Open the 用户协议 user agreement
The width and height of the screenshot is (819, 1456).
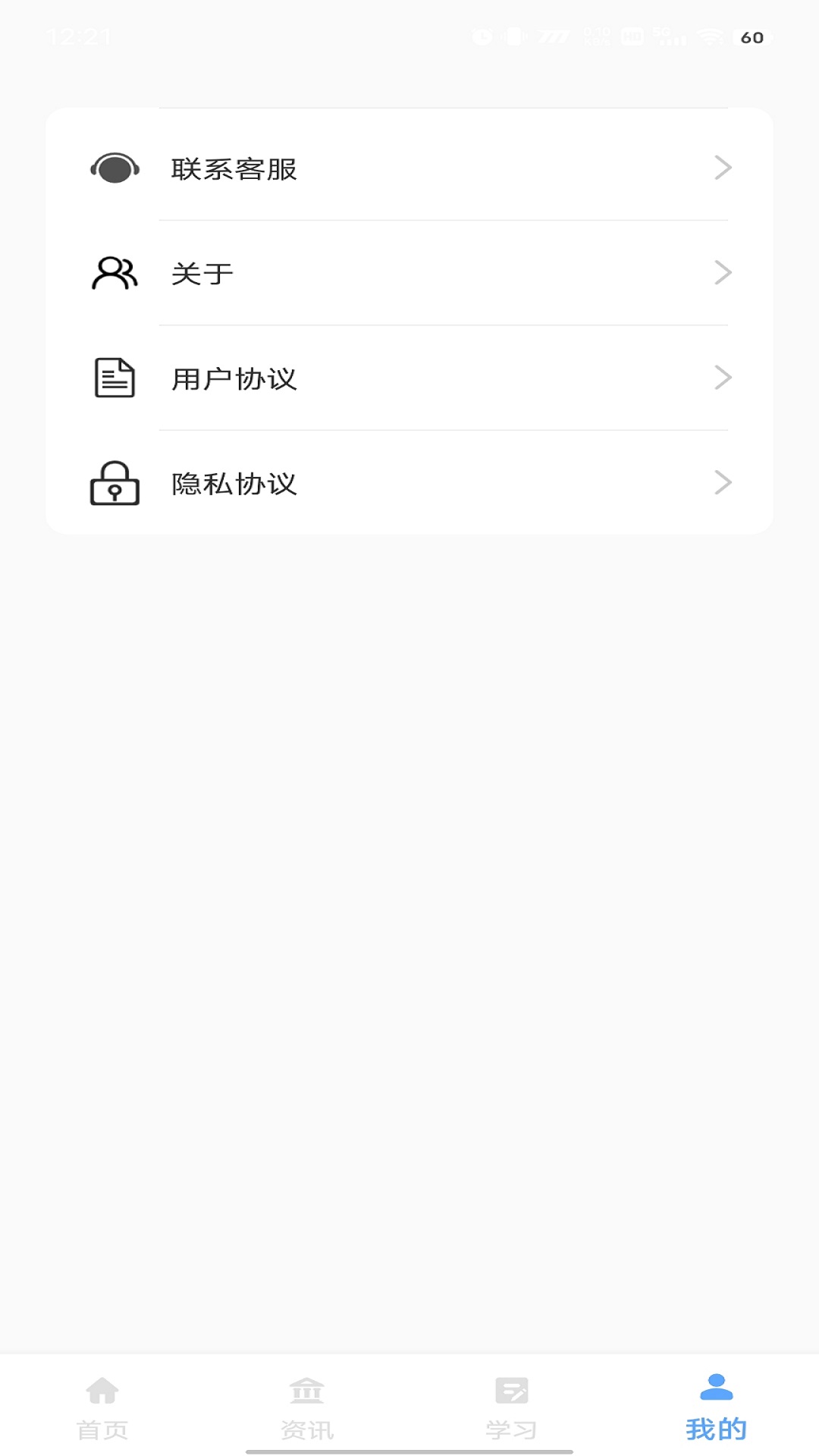tap(409, 378)
